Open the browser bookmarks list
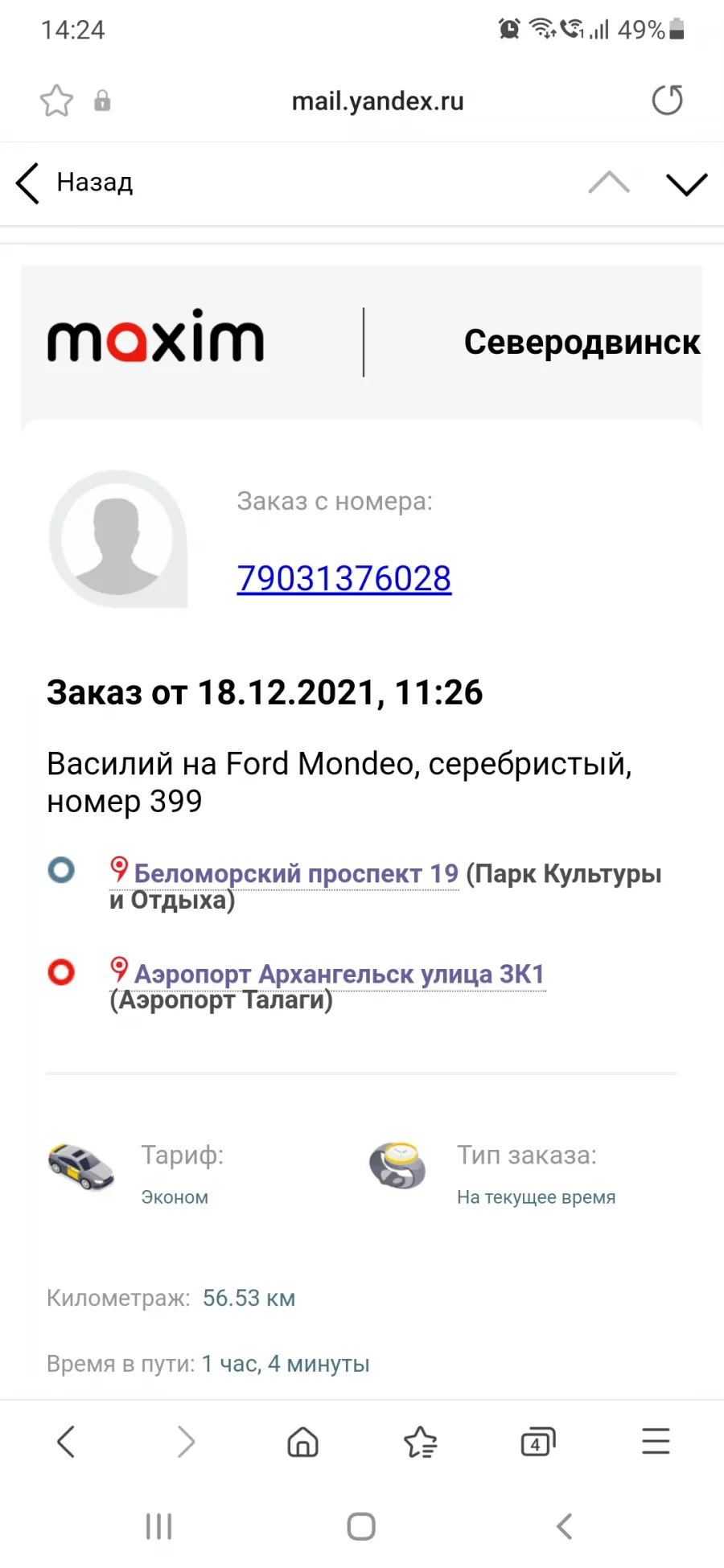The height and width of the screenshot is (1568, 724). 420,1442
